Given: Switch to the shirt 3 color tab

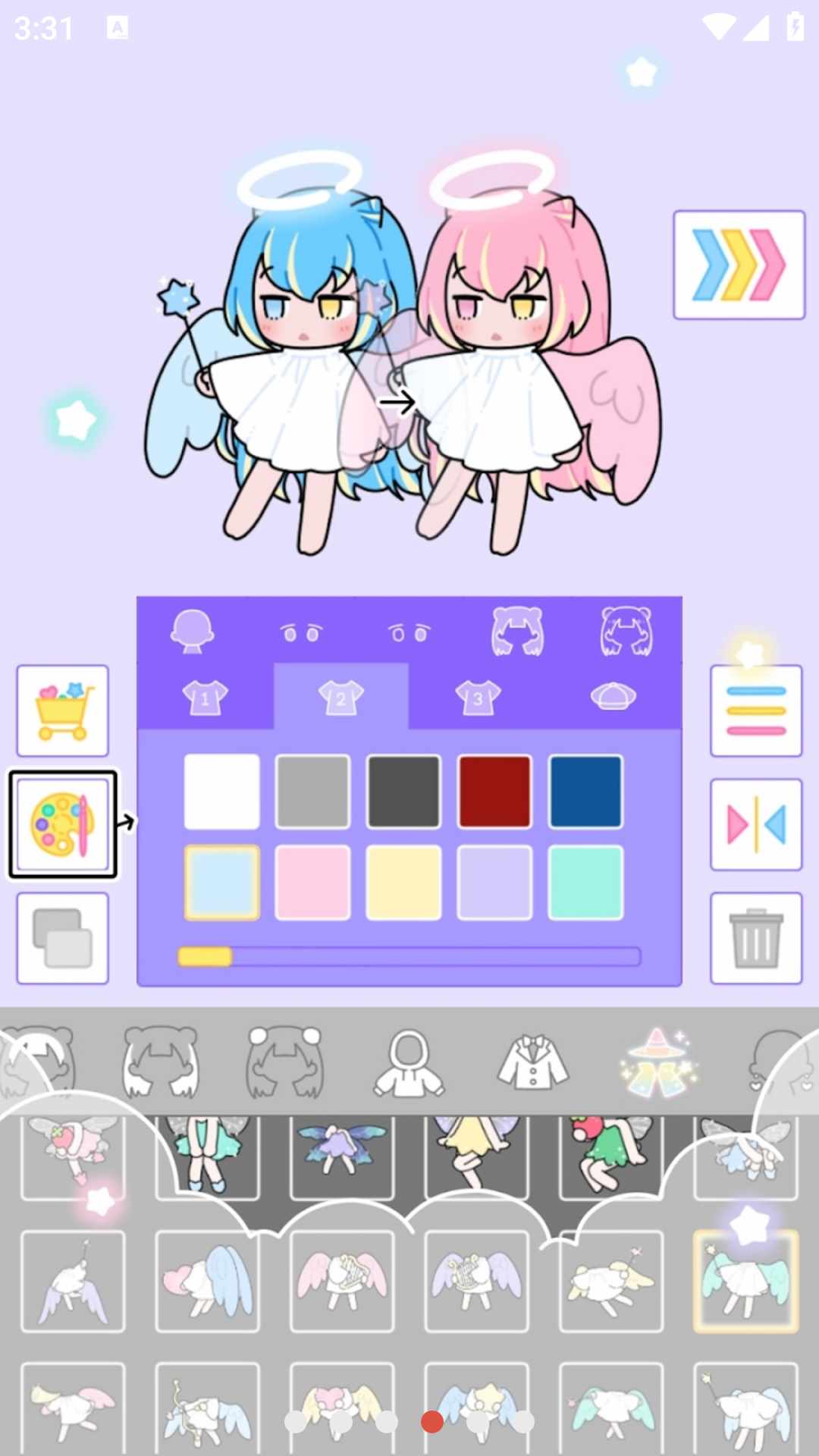Looking at the screenshot, I should pyautogui.click(x=478, y=697).
